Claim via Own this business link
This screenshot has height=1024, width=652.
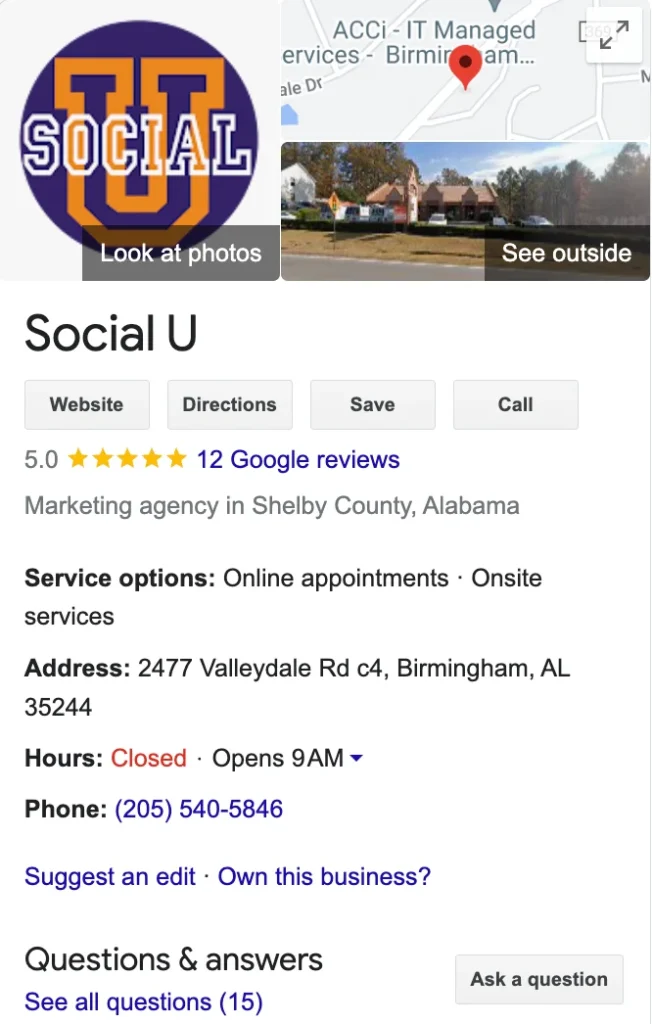324,877
